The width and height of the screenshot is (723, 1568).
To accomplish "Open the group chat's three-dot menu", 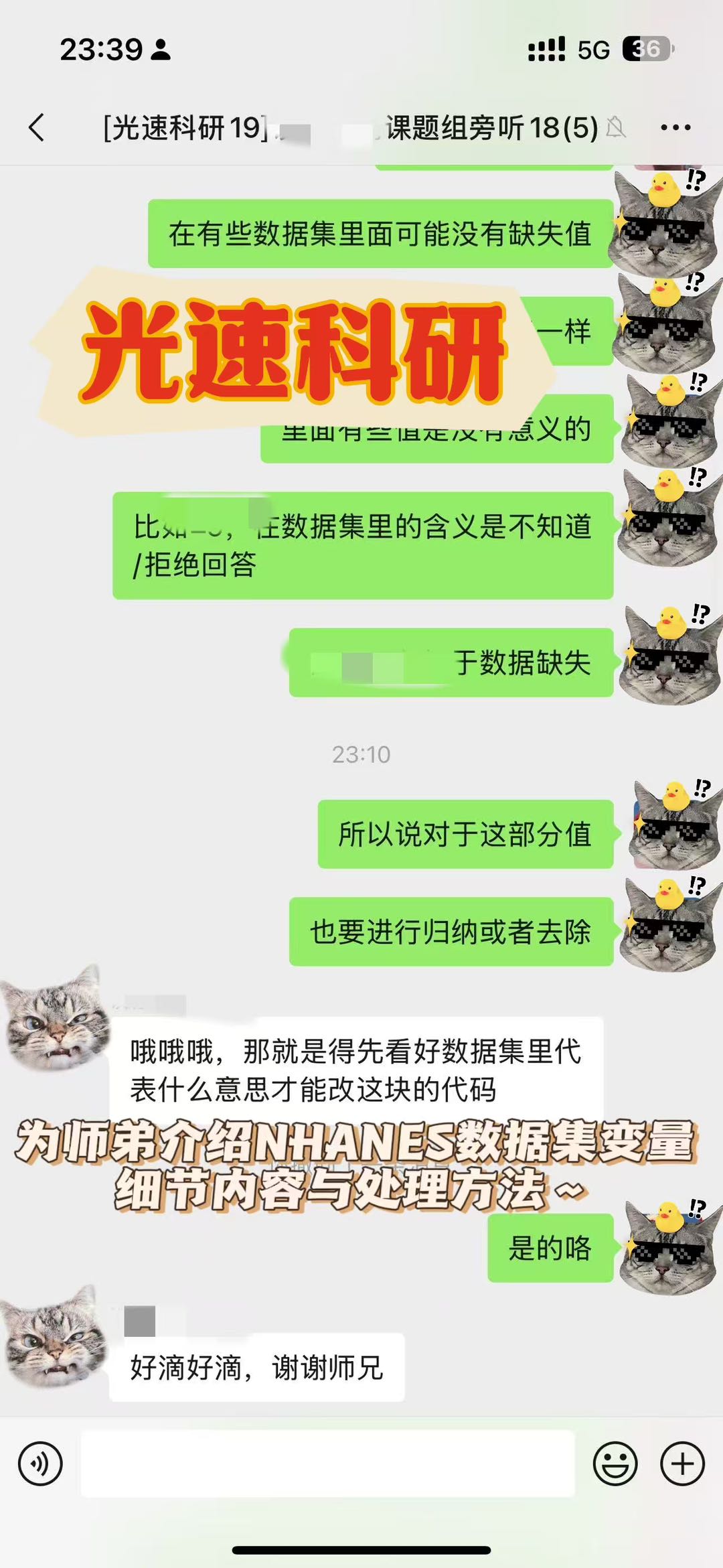I will coord(675,127).
